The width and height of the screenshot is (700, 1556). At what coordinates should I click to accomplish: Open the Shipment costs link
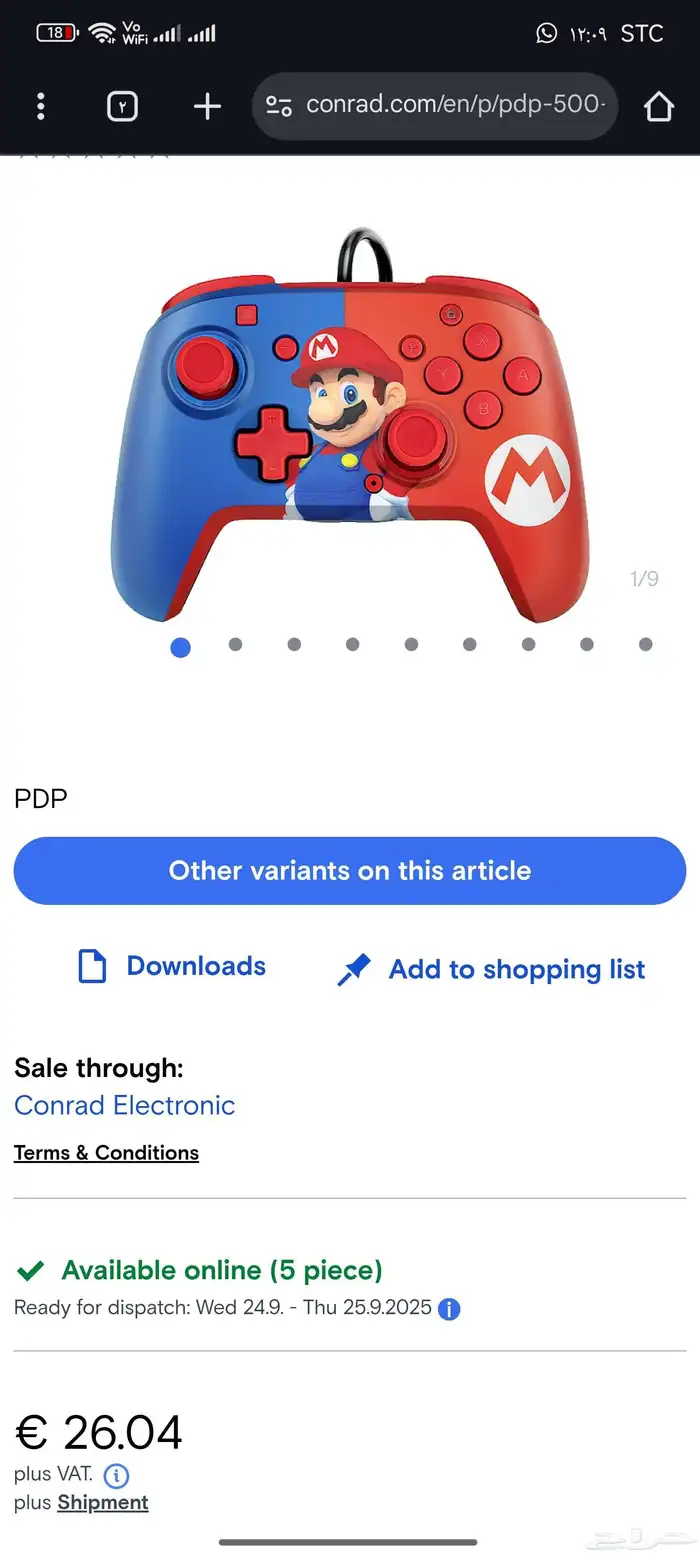pyautogui.click(x=103, y=1502)
